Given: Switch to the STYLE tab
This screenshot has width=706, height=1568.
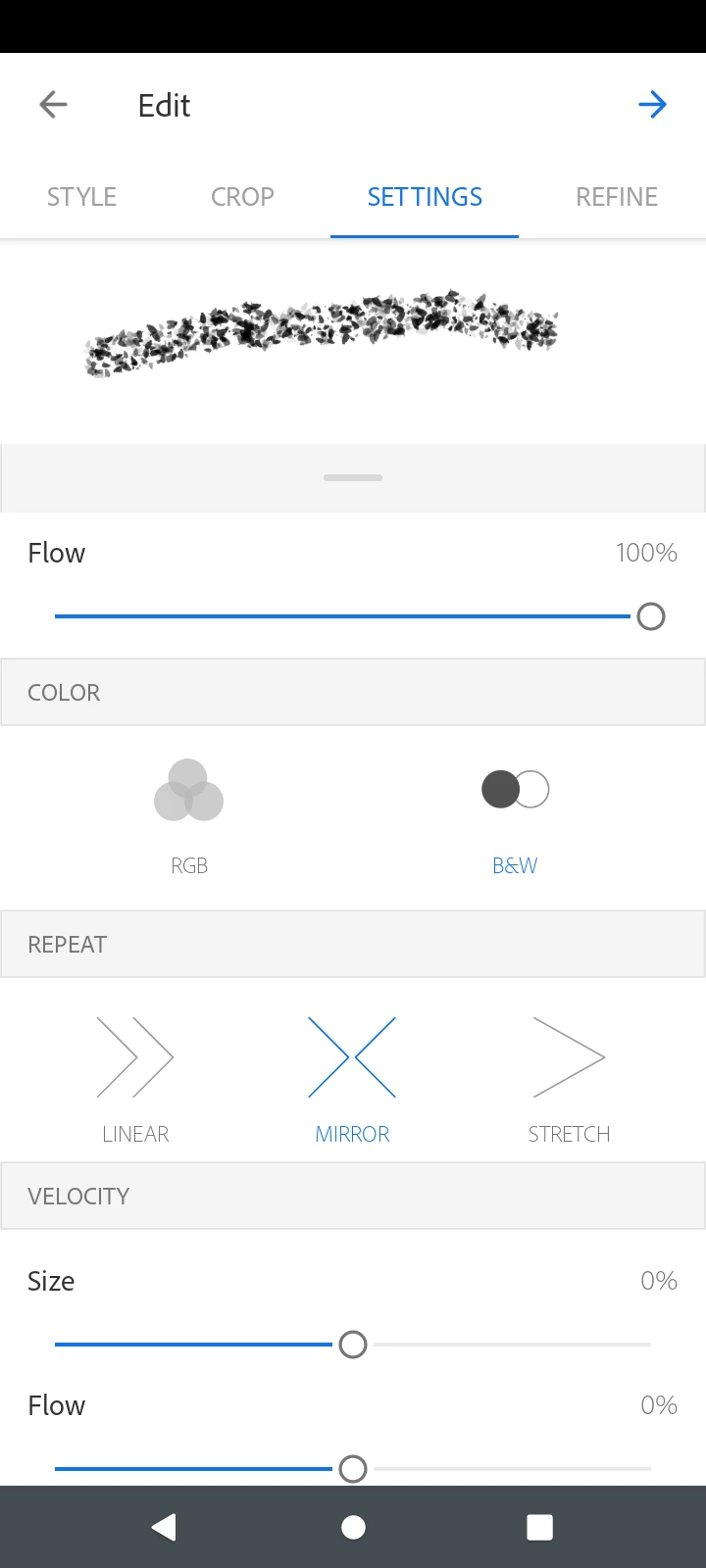Looking at the screenshot, I should [81, 197].
